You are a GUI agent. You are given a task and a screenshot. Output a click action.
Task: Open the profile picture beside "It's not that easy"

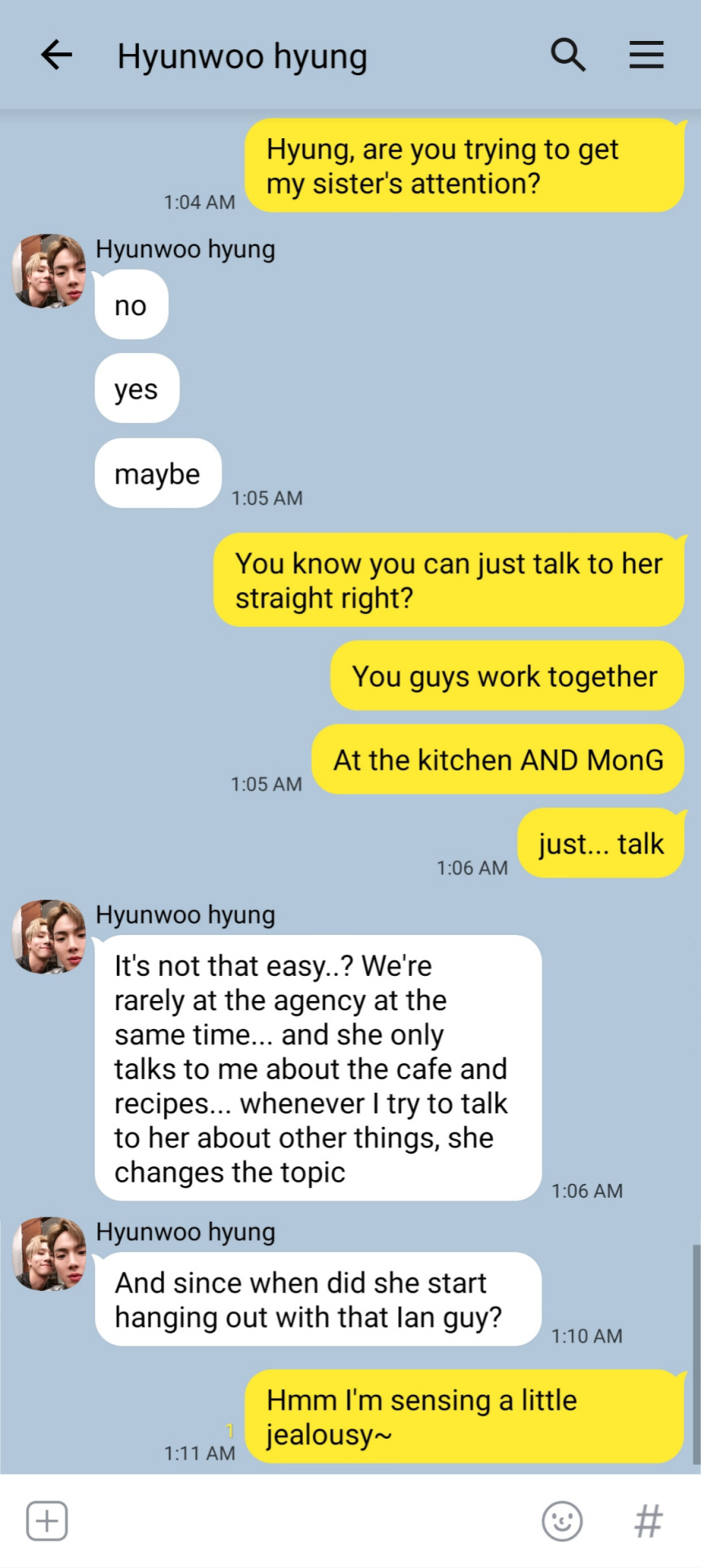49,937
